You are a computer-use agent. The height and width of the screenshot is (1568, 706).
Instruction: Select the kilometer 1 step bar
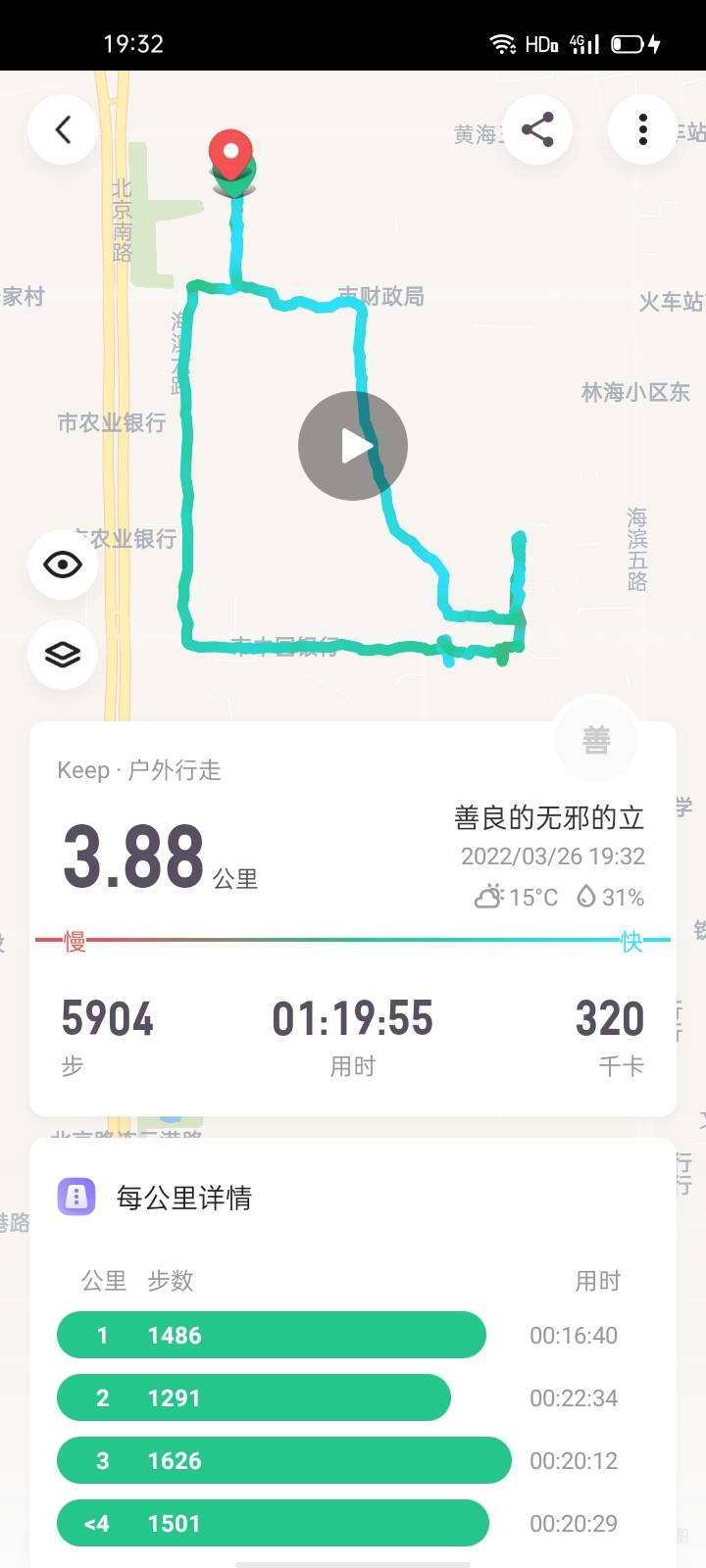272,1335
